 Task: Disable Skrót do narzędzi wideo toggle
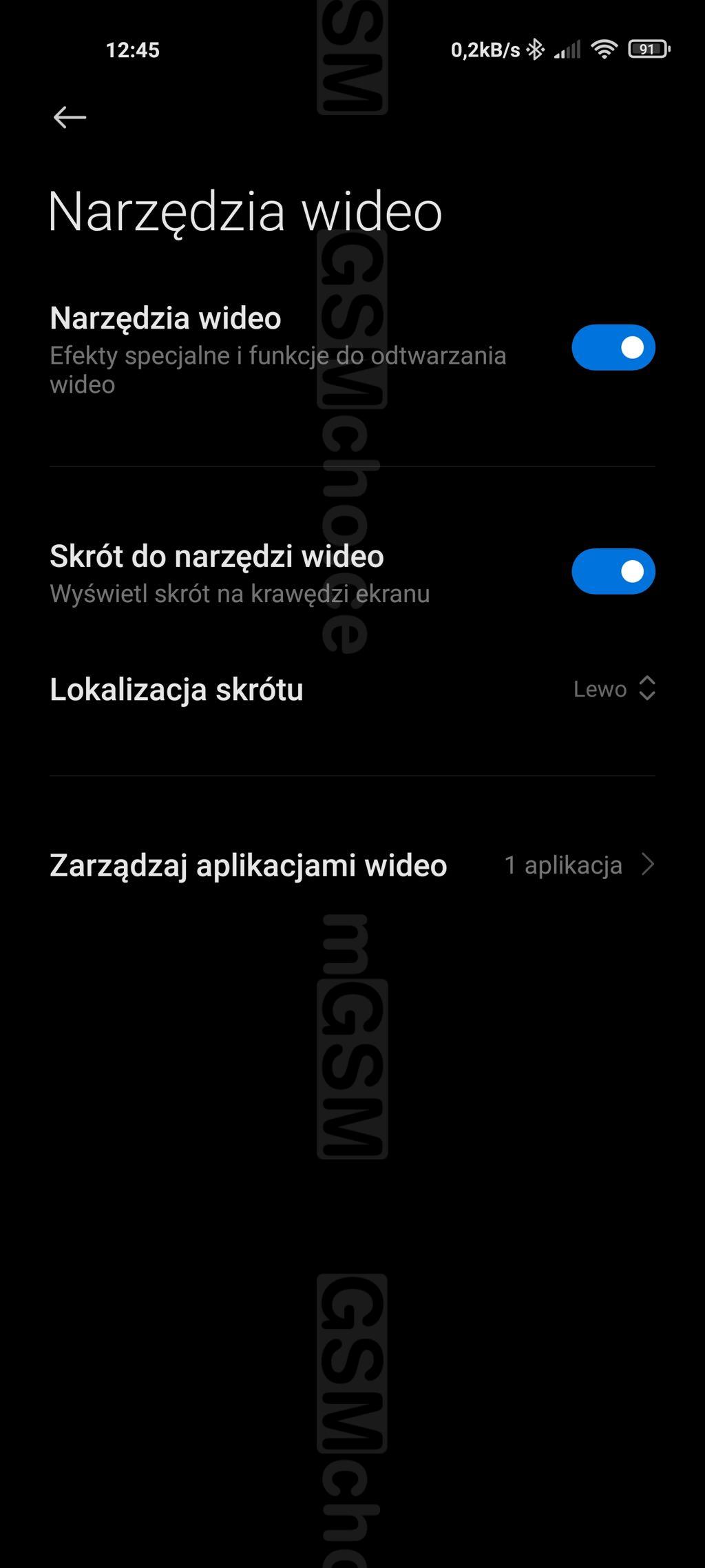(x=613, y=571)
